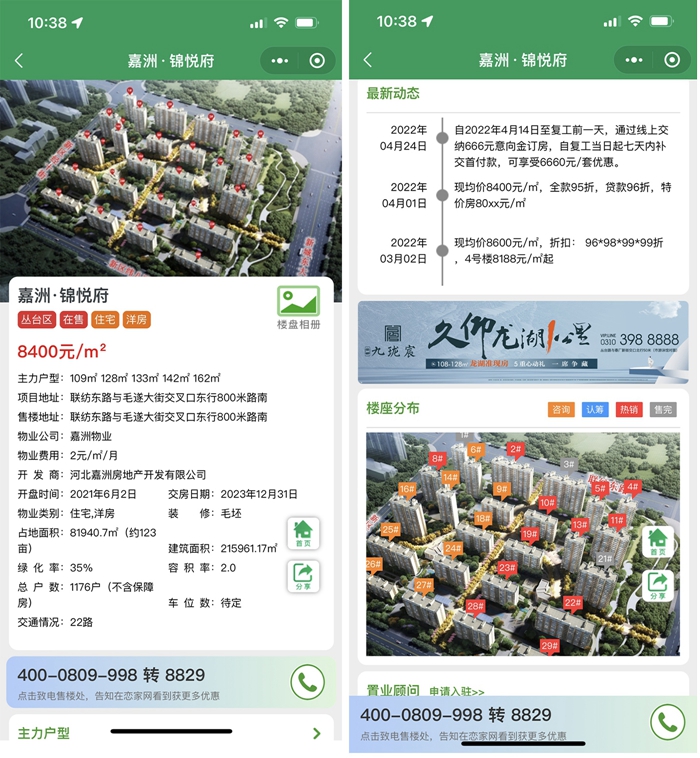This screenshot has height=758, width=700.
Task: Tap building marker 4# in 楼座分布
Action: (x=632, y=487)
